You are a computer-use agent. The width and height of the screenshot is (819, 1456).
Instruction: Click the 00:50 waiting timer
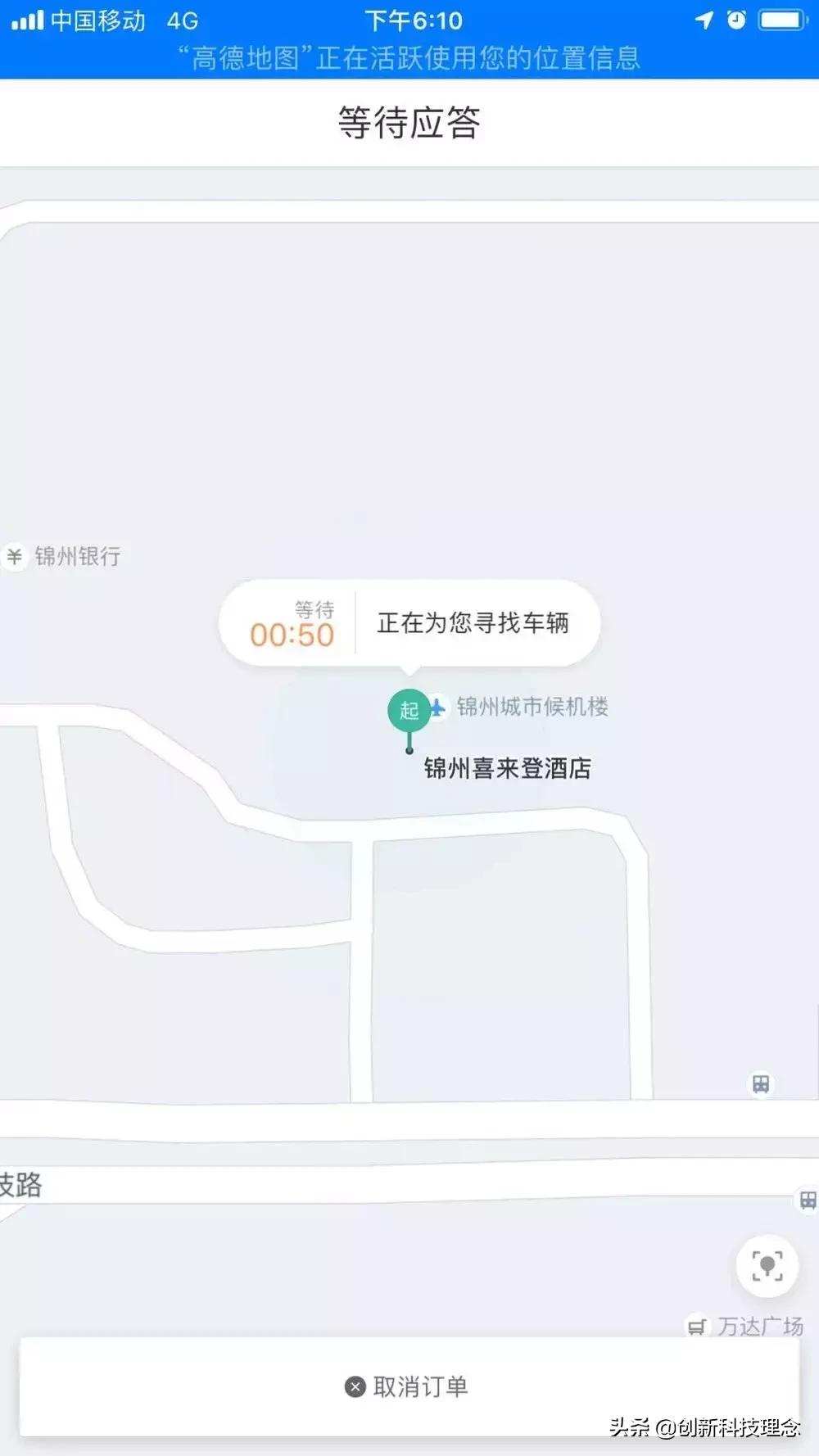292,633
